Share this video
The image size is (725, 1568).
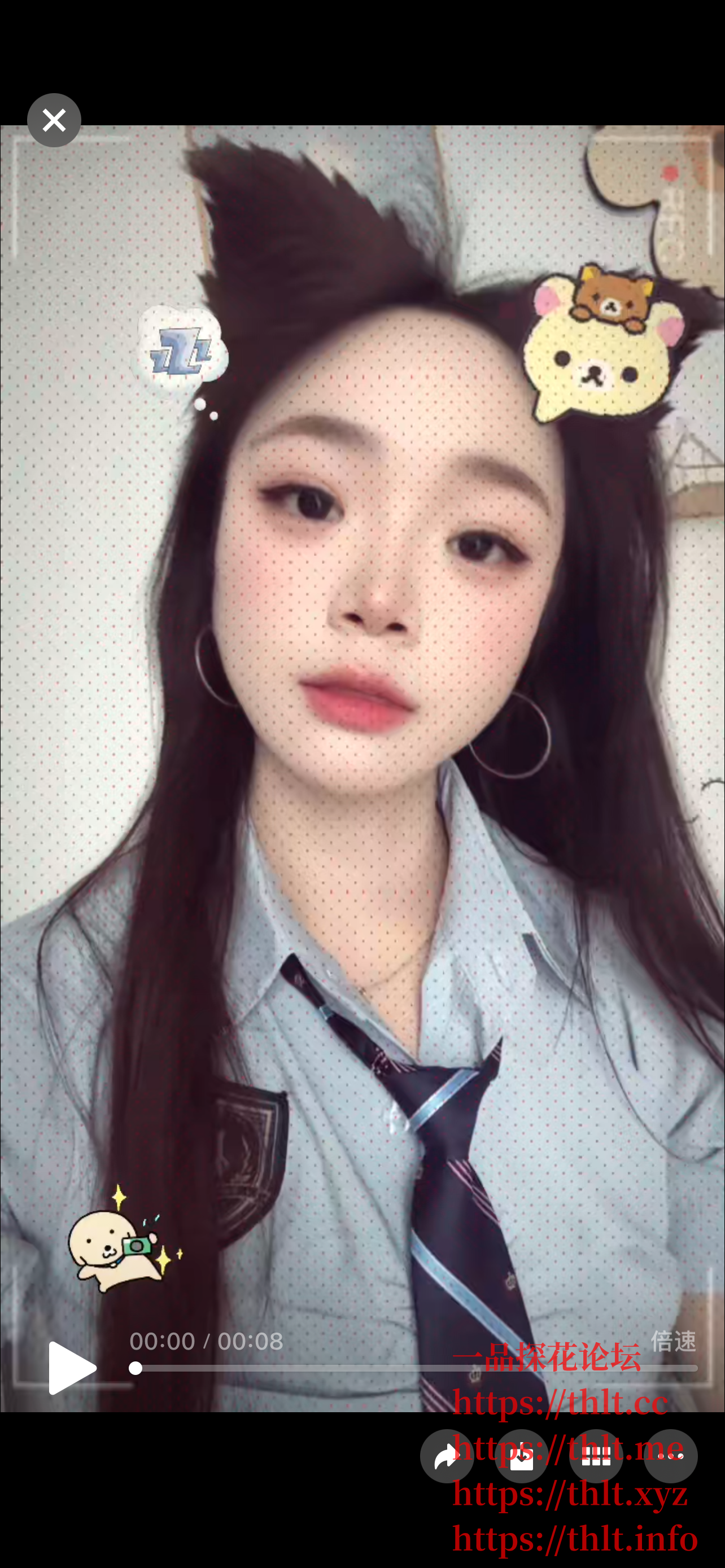click(x=446, y=1456)
